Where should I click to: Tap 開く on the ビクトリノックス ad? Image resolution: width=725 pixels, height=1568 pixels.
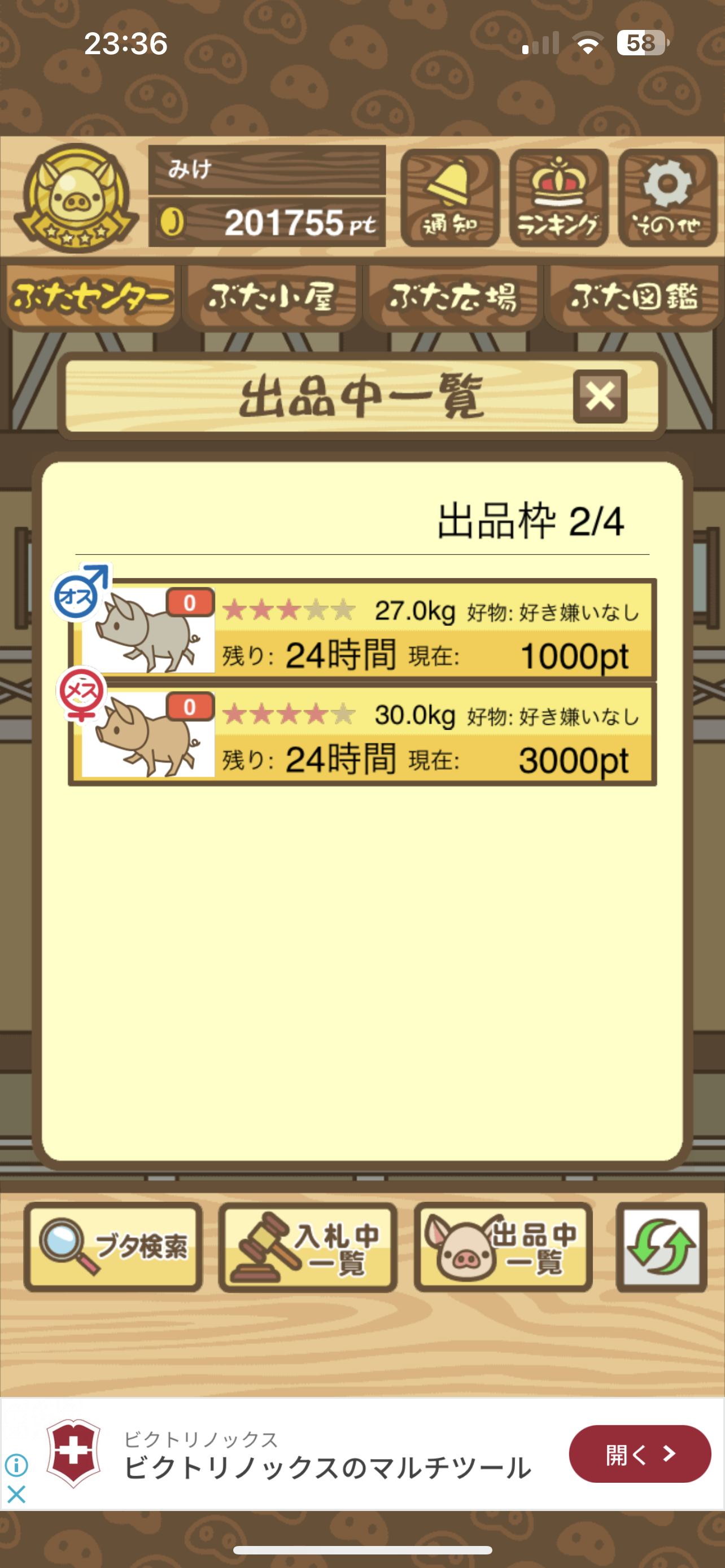(x=639, y=1453)
